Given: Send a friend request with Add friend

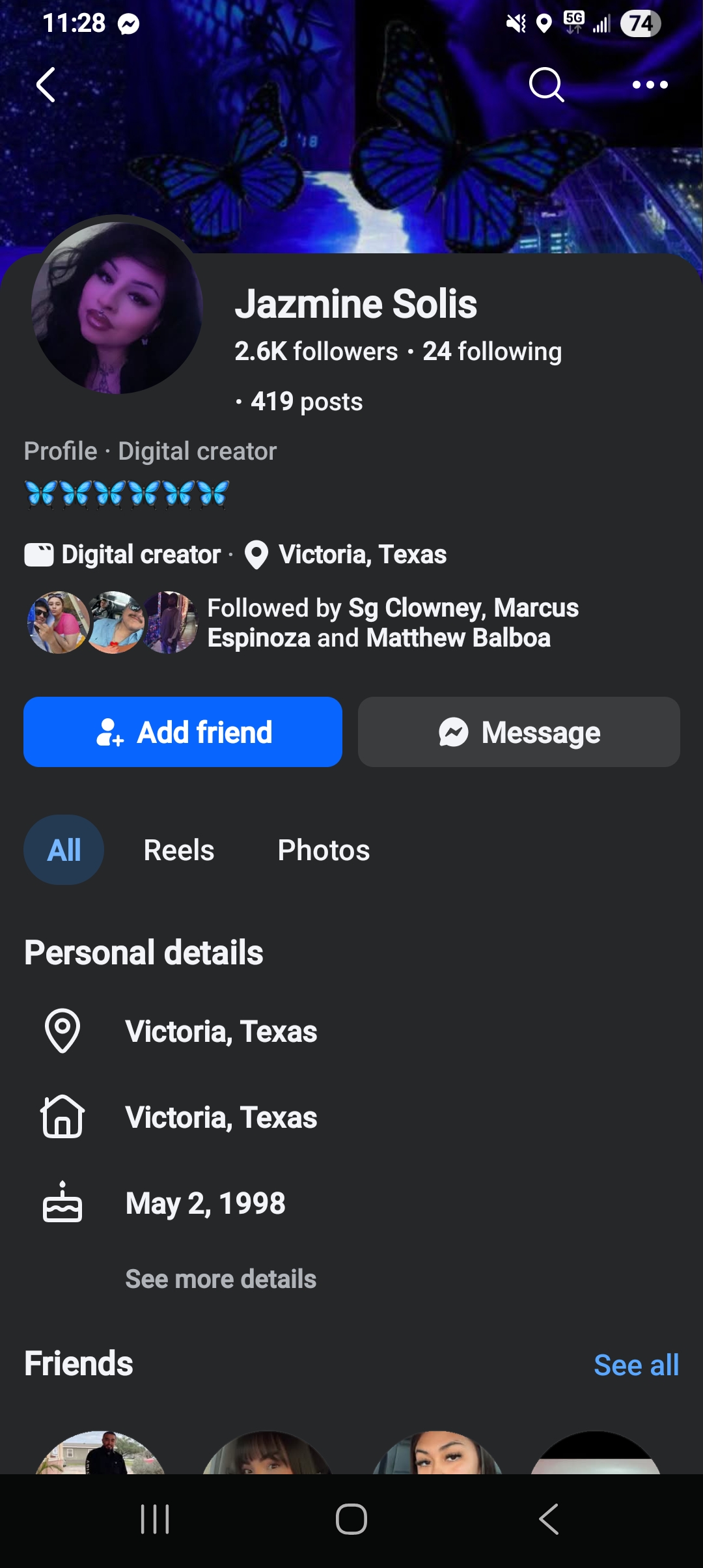Looking at the screenshot, I should pos(183,732).
